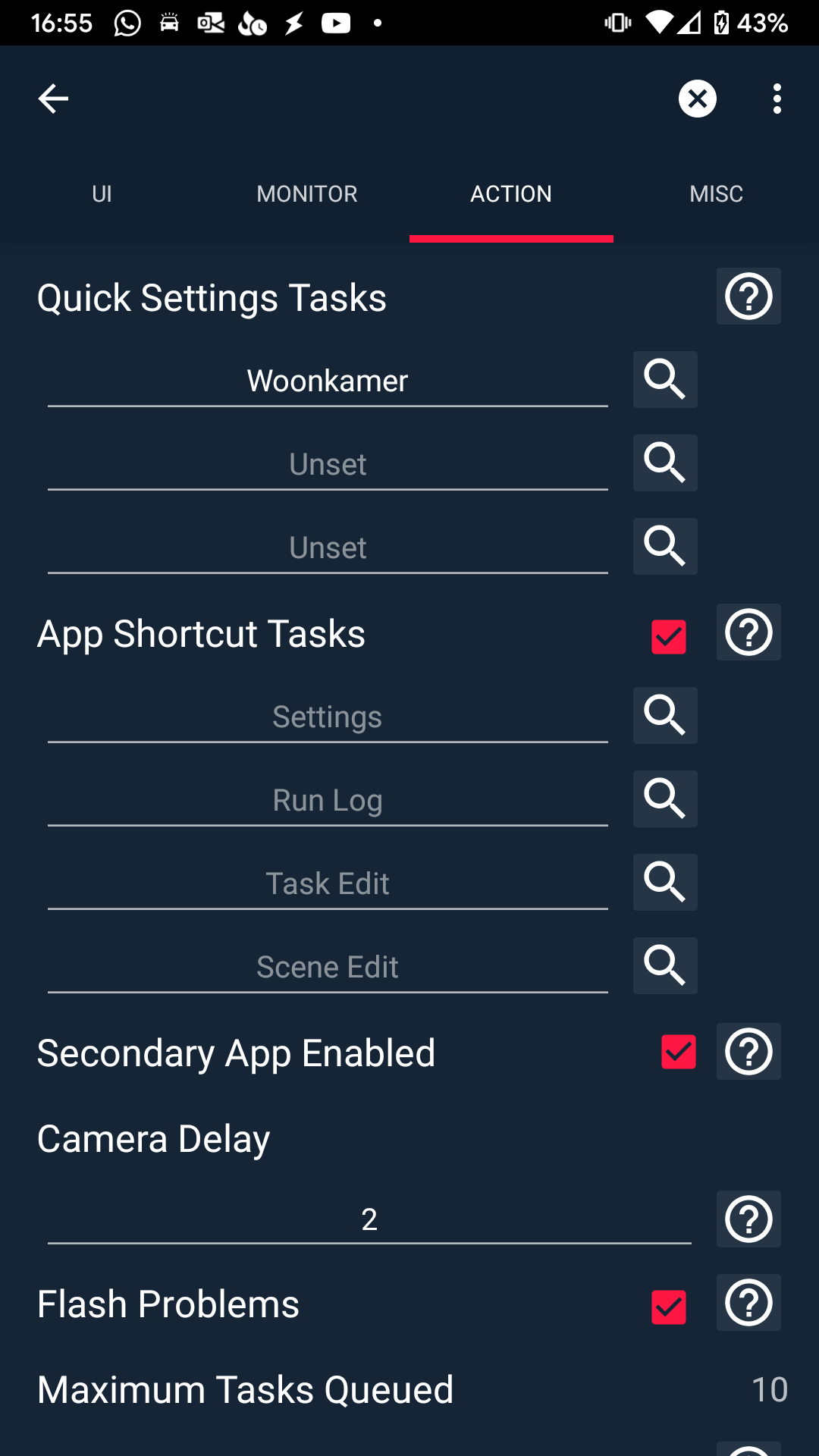This screenshot has width=819, height=1456.
Task: Search for a Quick Settings task for Woonkamer
Action: click(x=665, y=379)
